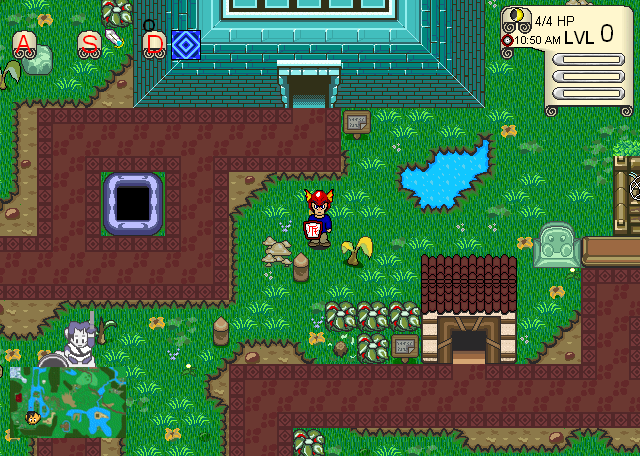
Task: Use the sword in the S slot
Action: [91, 44]
